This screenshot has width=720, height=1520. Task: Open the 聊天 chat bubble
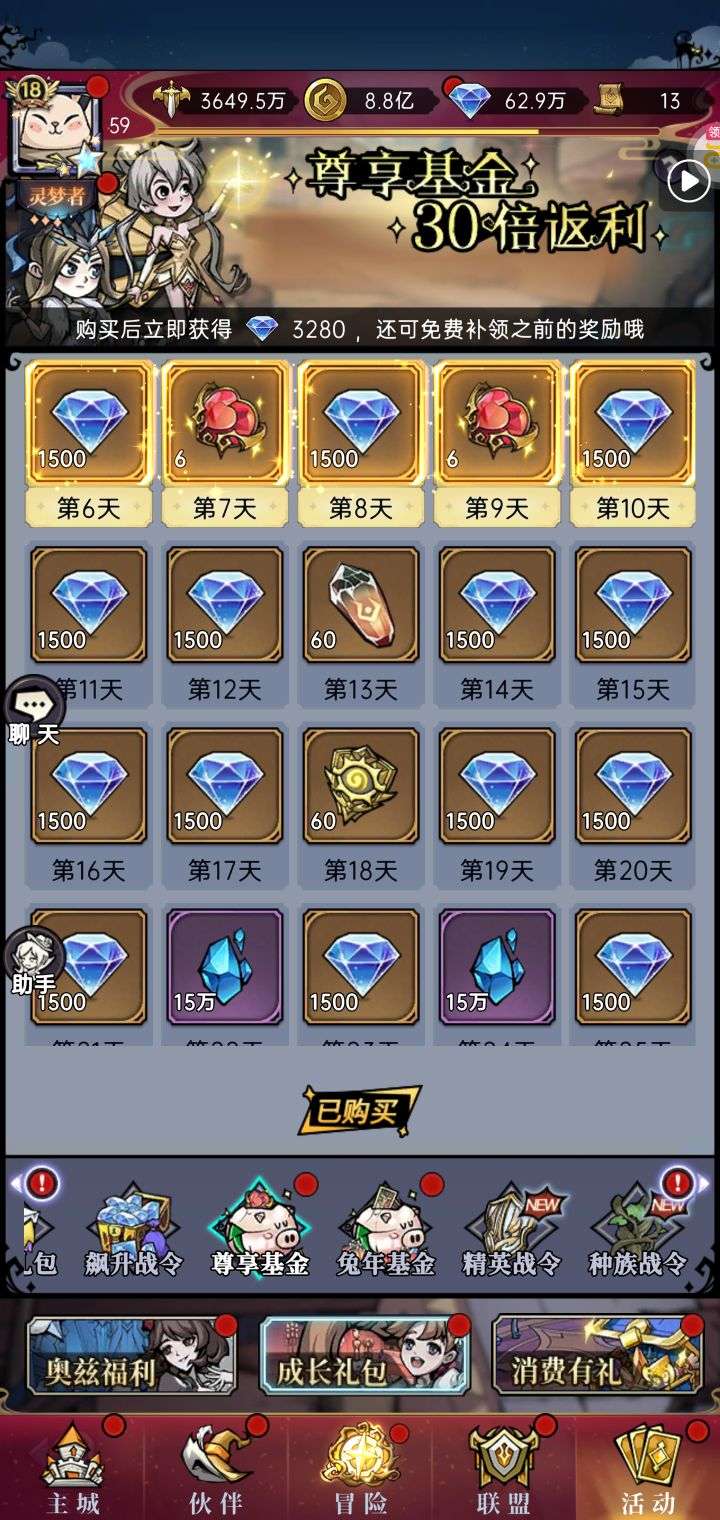point(35,712)
